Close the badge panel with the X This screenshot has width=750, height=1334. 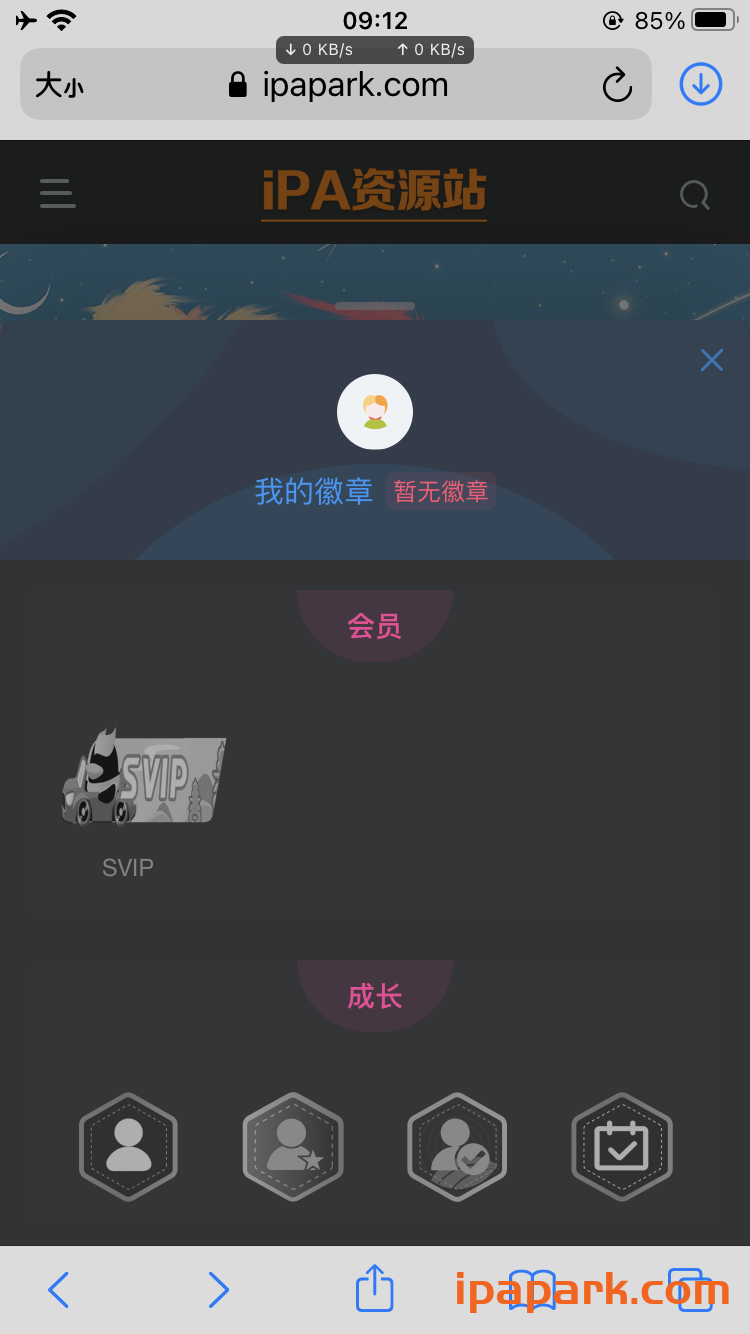[x=711, y=360]
